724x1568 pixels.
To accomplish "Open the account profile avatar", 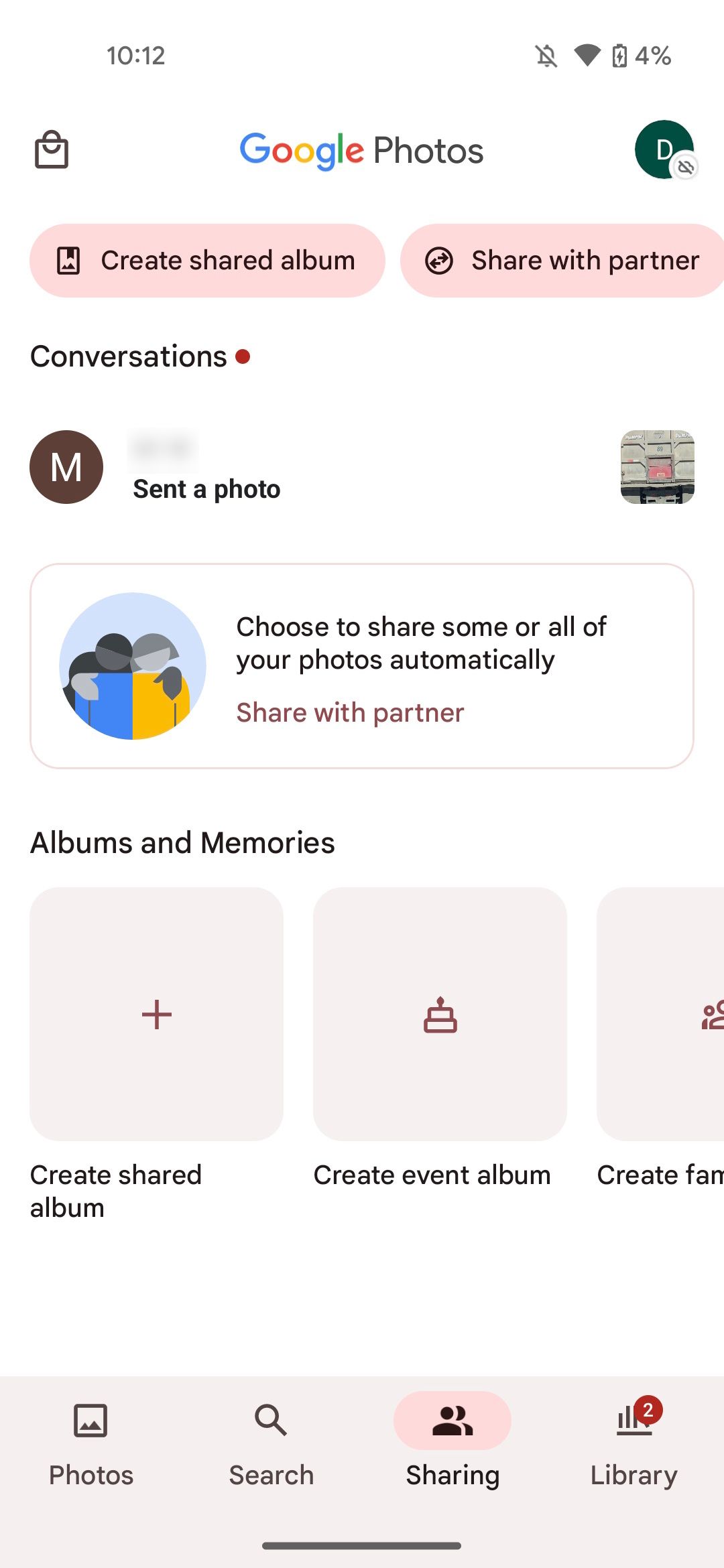I will pyautogui.click(x=664, y=149).
